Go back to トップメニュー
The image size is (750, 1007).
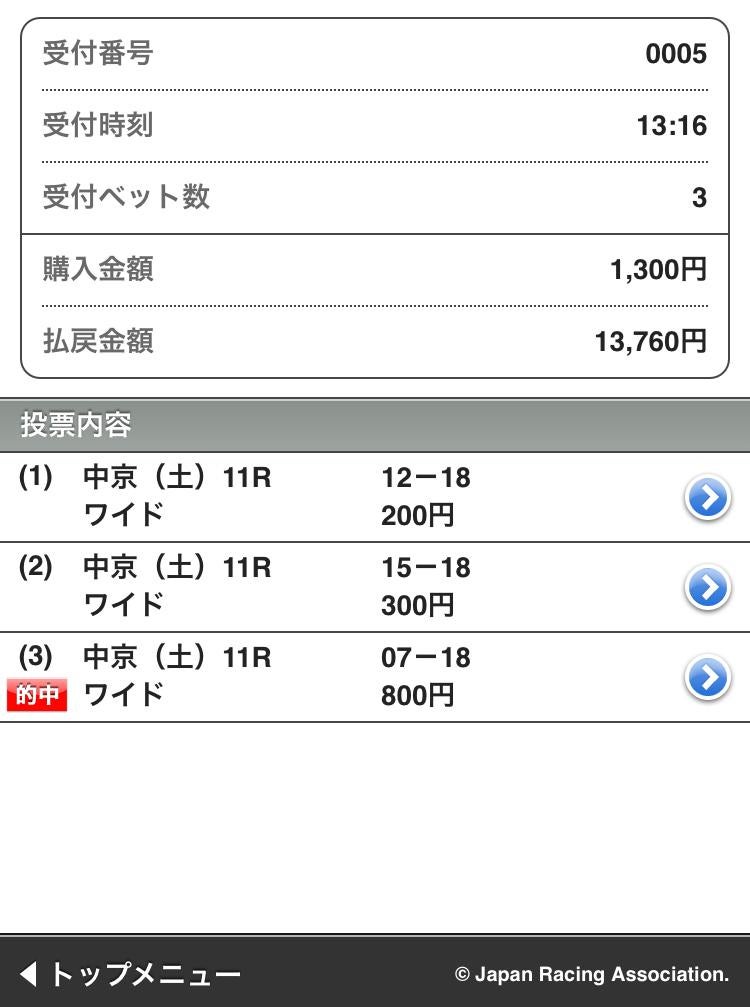pos(130,973)
